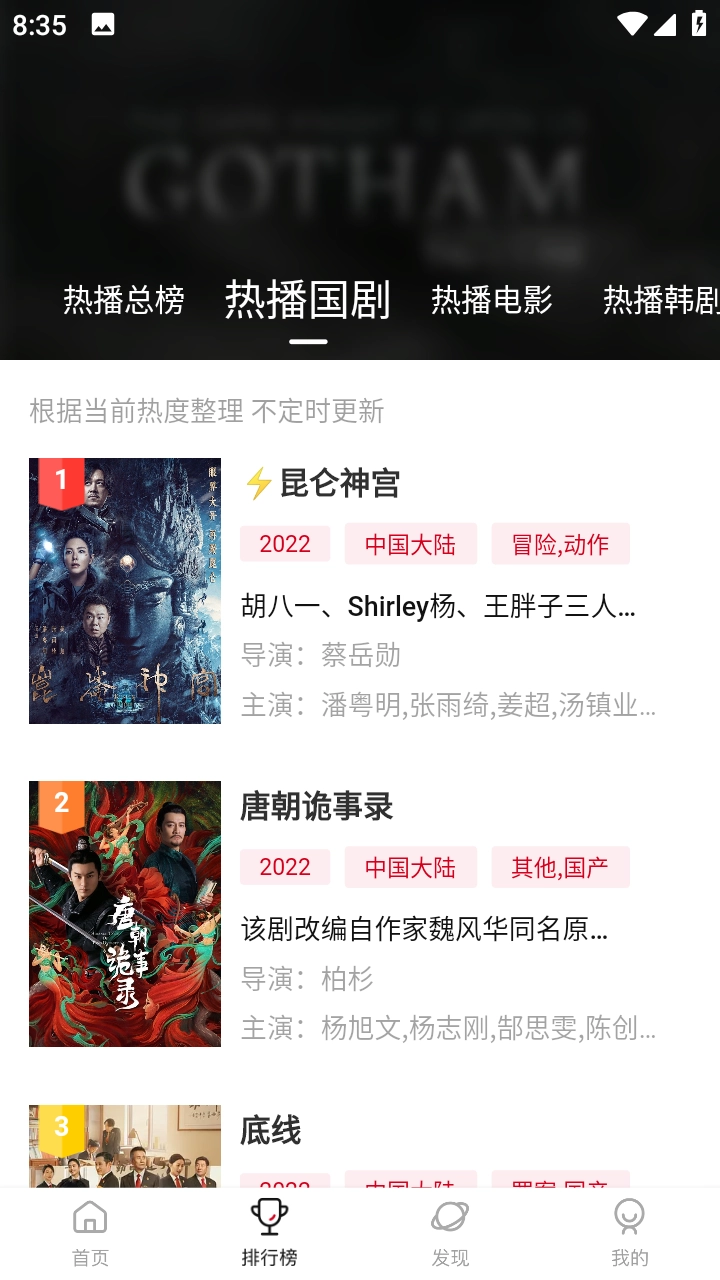Go to the 首页 tab

(90, 1233)
